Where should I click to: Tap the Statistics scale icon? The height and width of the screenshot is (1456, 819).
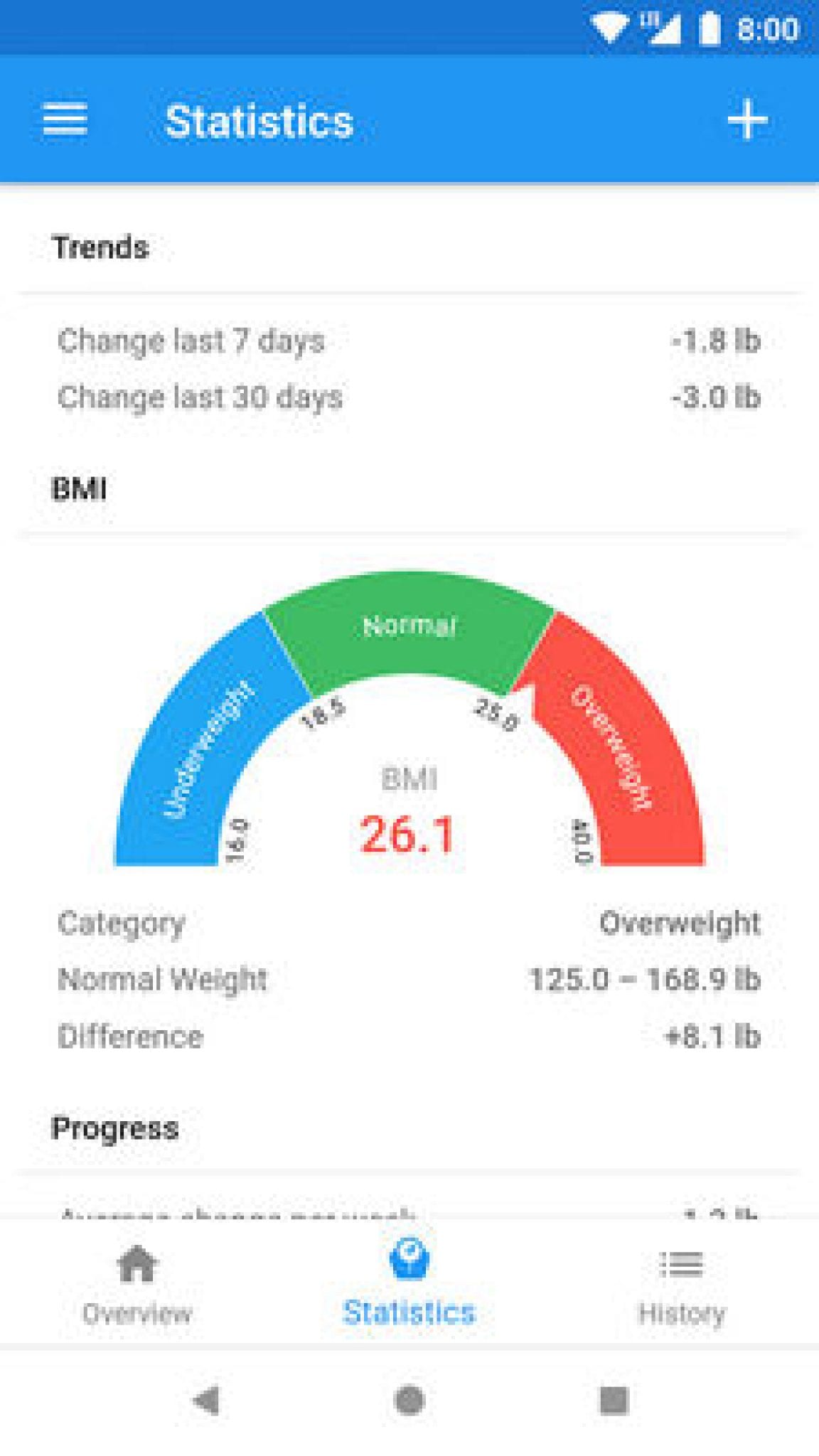[x=409, y=1260]
